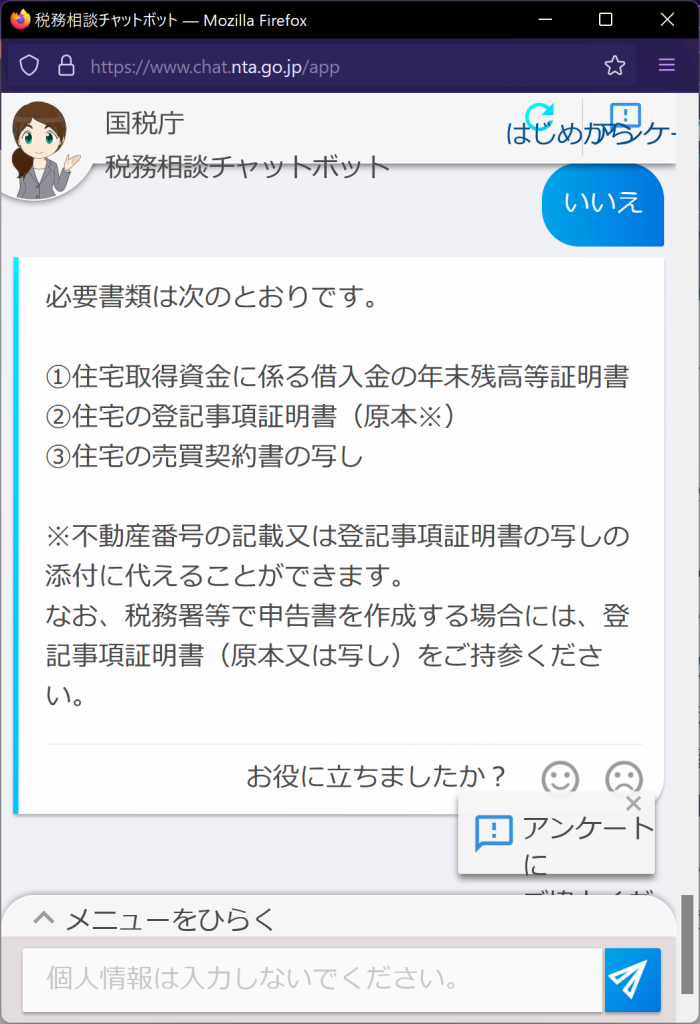Rate answer with the sad face

(x=624, y=778)
